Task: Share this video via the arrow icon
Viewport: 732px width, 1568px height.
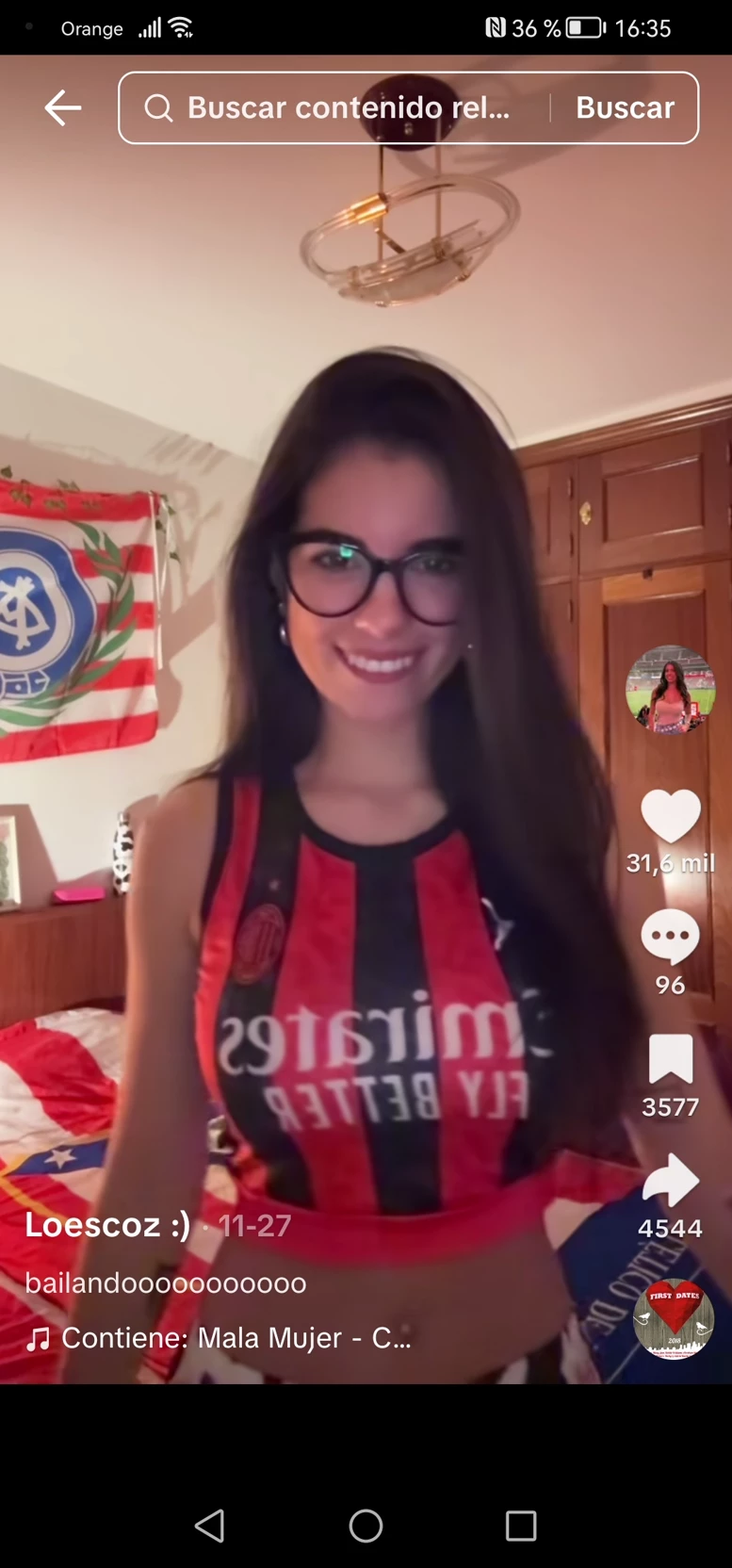Action: coord(670,1180)
